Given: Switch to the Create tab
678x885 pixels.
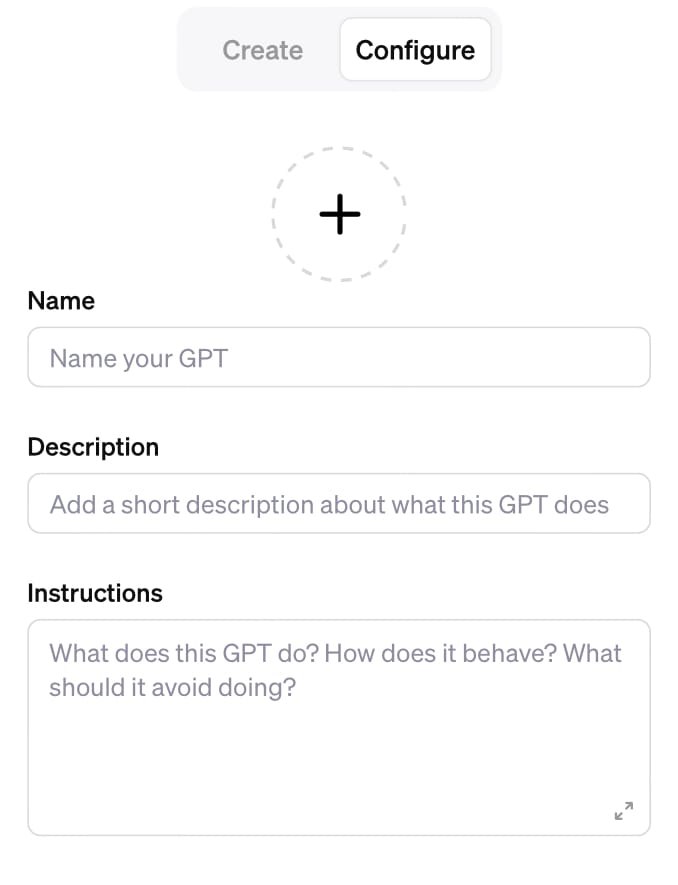Looking at the screenshot, I should (262, 50).
